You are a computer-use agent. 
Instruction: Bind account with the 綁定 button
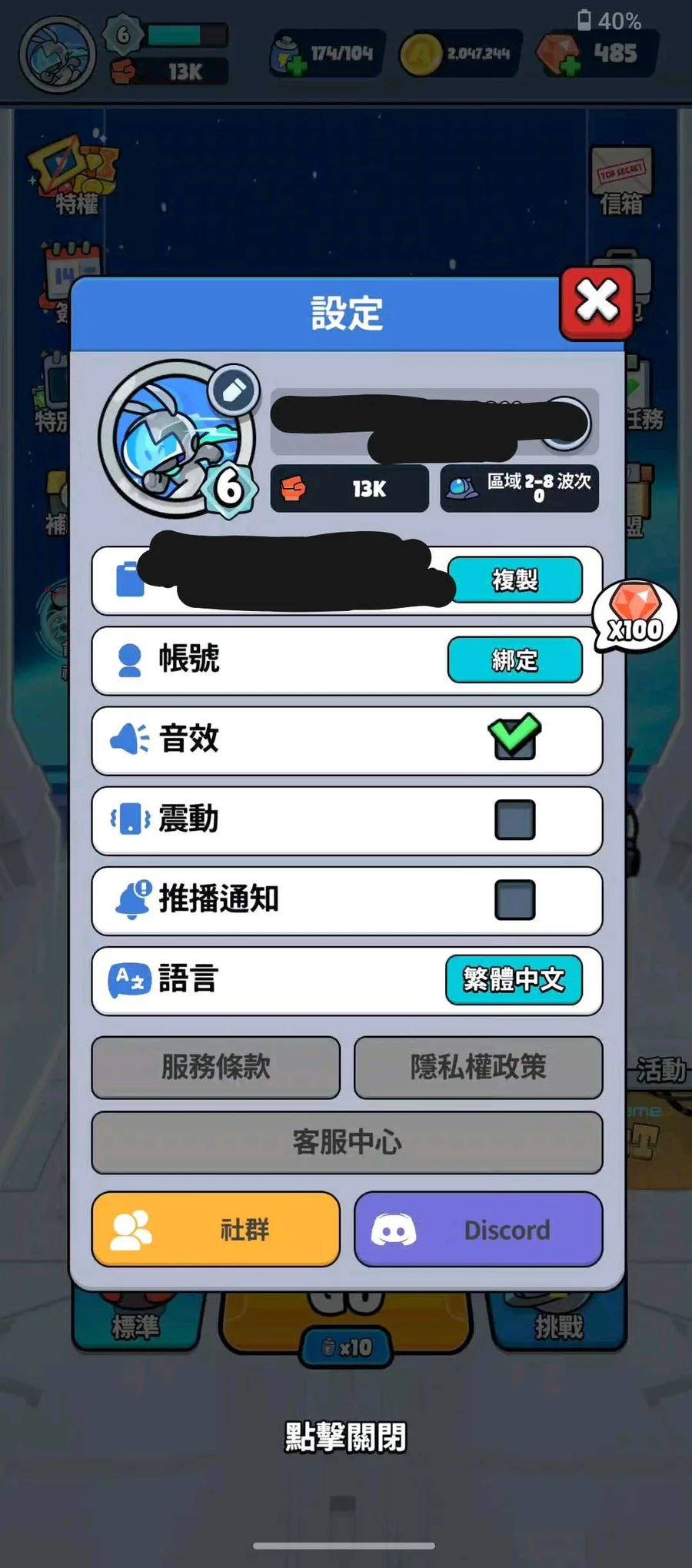tap(514, 659)
